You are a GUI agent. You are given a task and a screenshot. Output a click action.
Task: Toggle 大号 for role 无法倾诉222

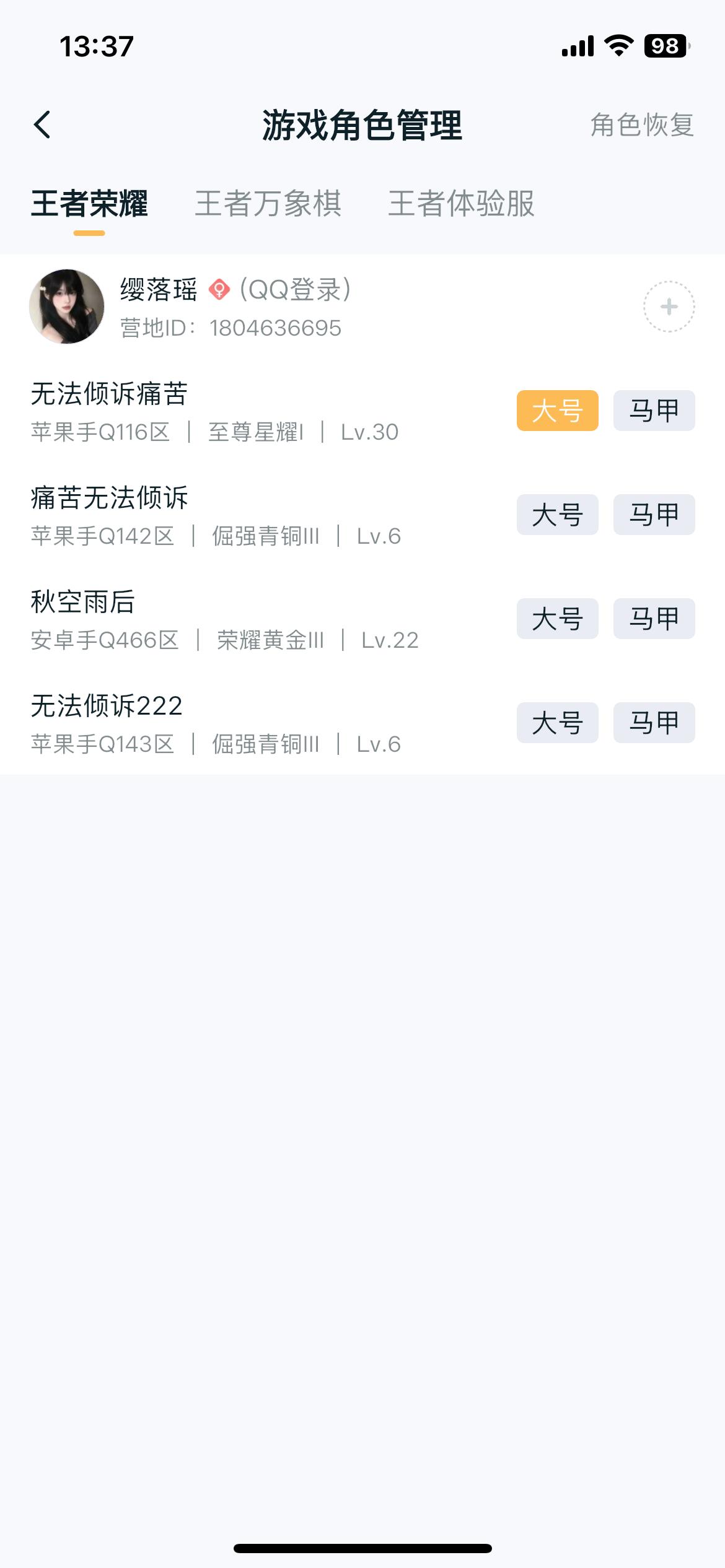pos(556,722)
